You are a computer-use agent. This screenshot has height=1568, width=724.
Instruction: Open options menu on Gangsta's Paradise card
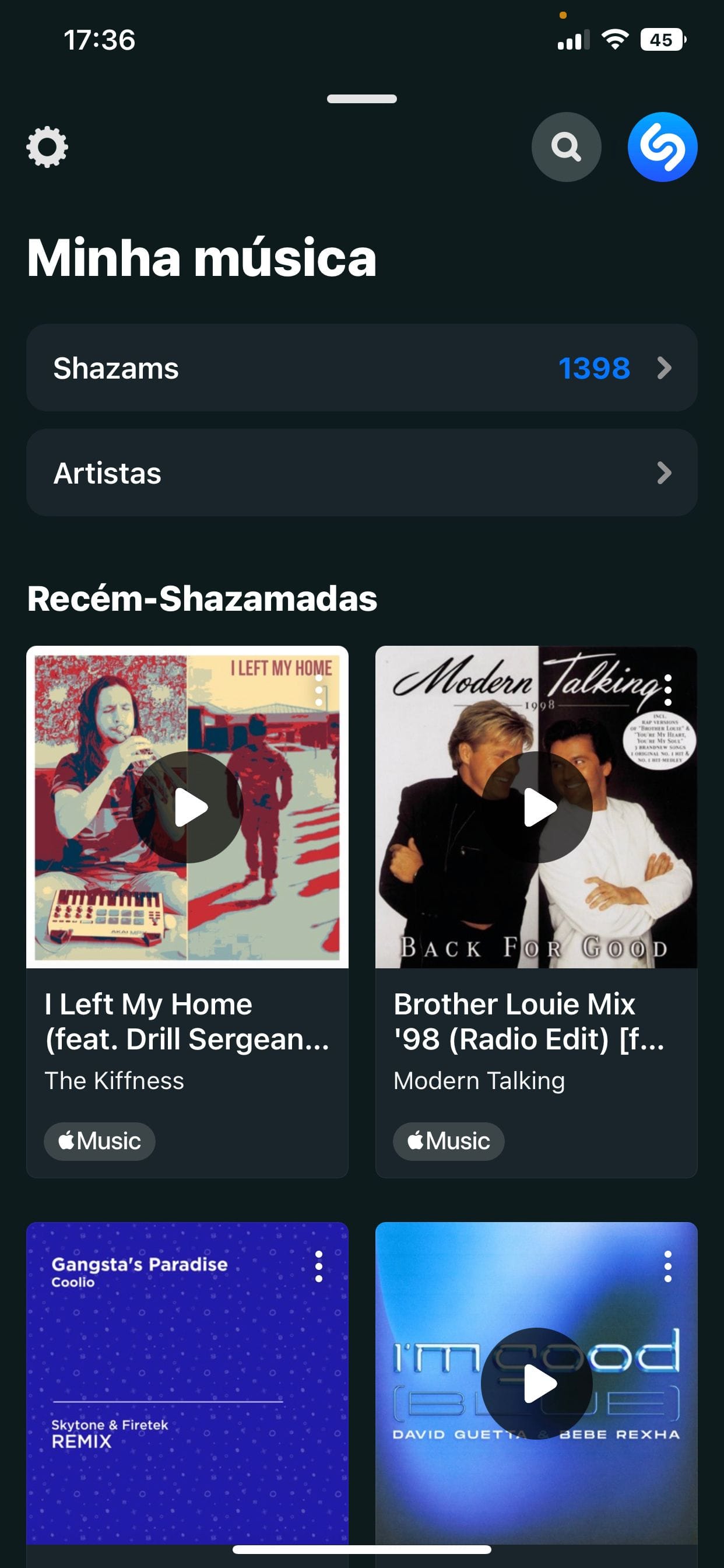pos(319,1266)
